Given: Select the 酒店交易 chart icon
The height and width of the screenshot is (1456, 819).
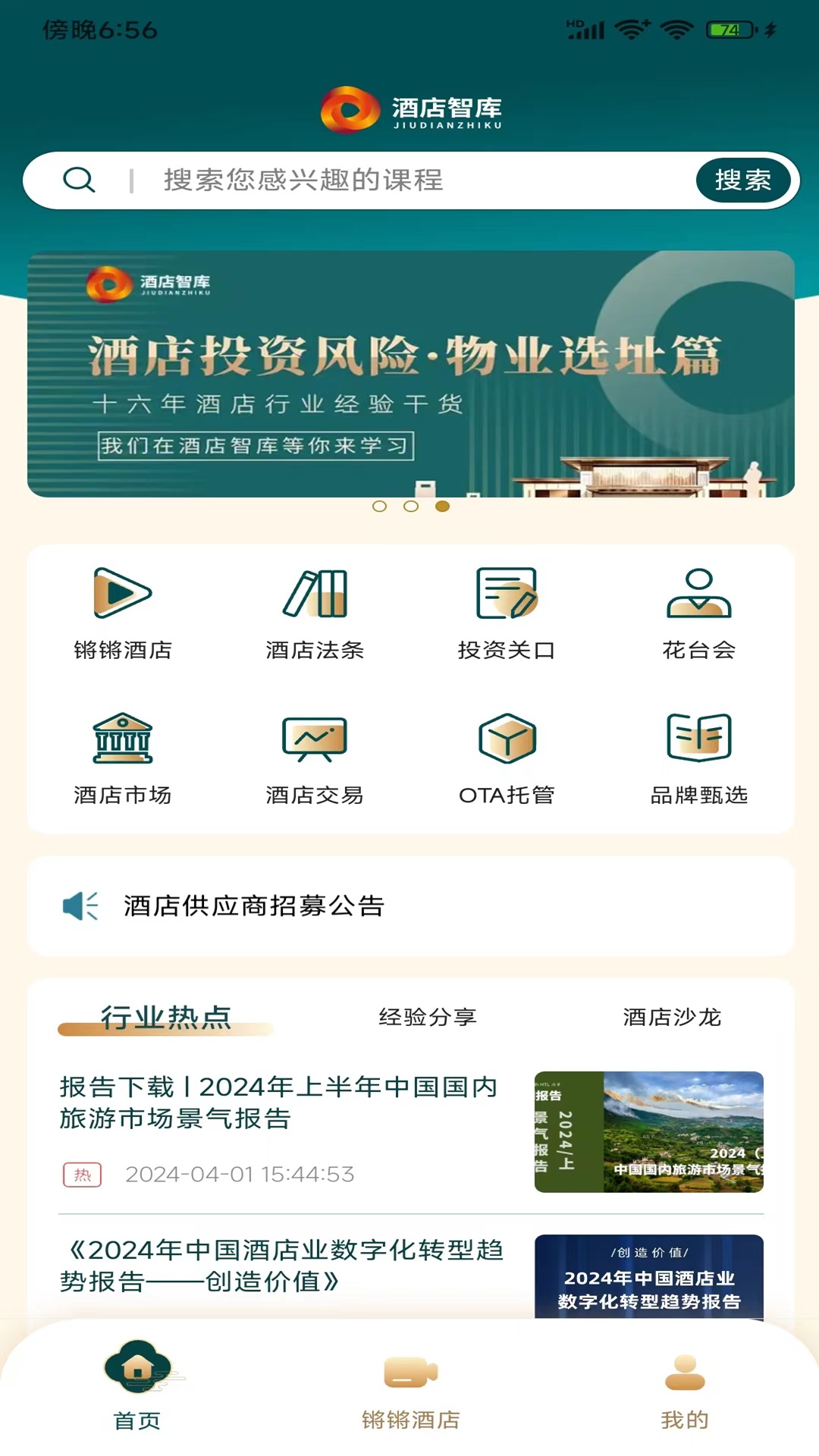Looking at the screenshot, I should (315, 737).
